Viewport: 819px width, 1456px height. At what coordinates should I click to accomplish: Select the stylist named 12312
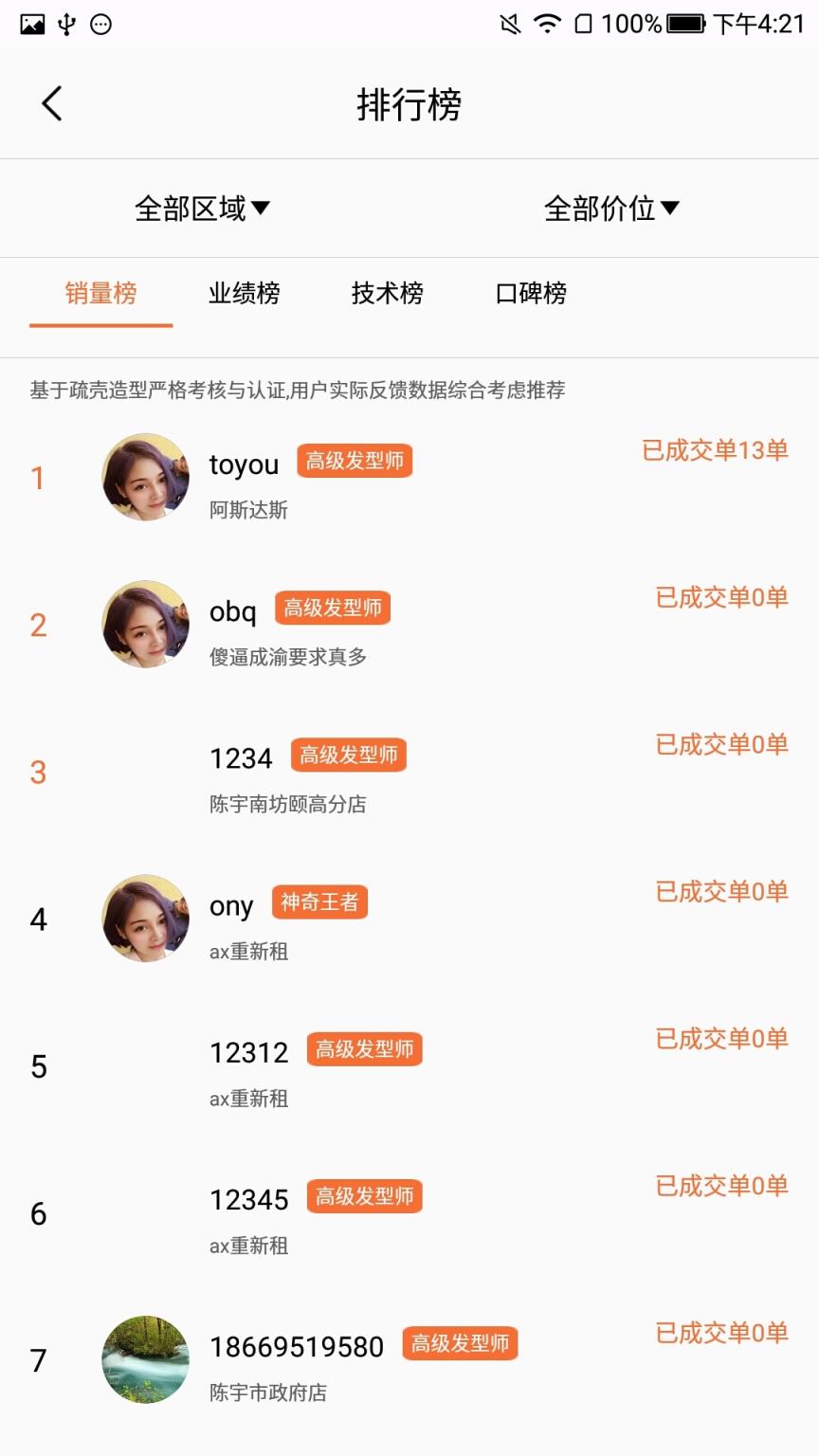tap(249, 1053)
